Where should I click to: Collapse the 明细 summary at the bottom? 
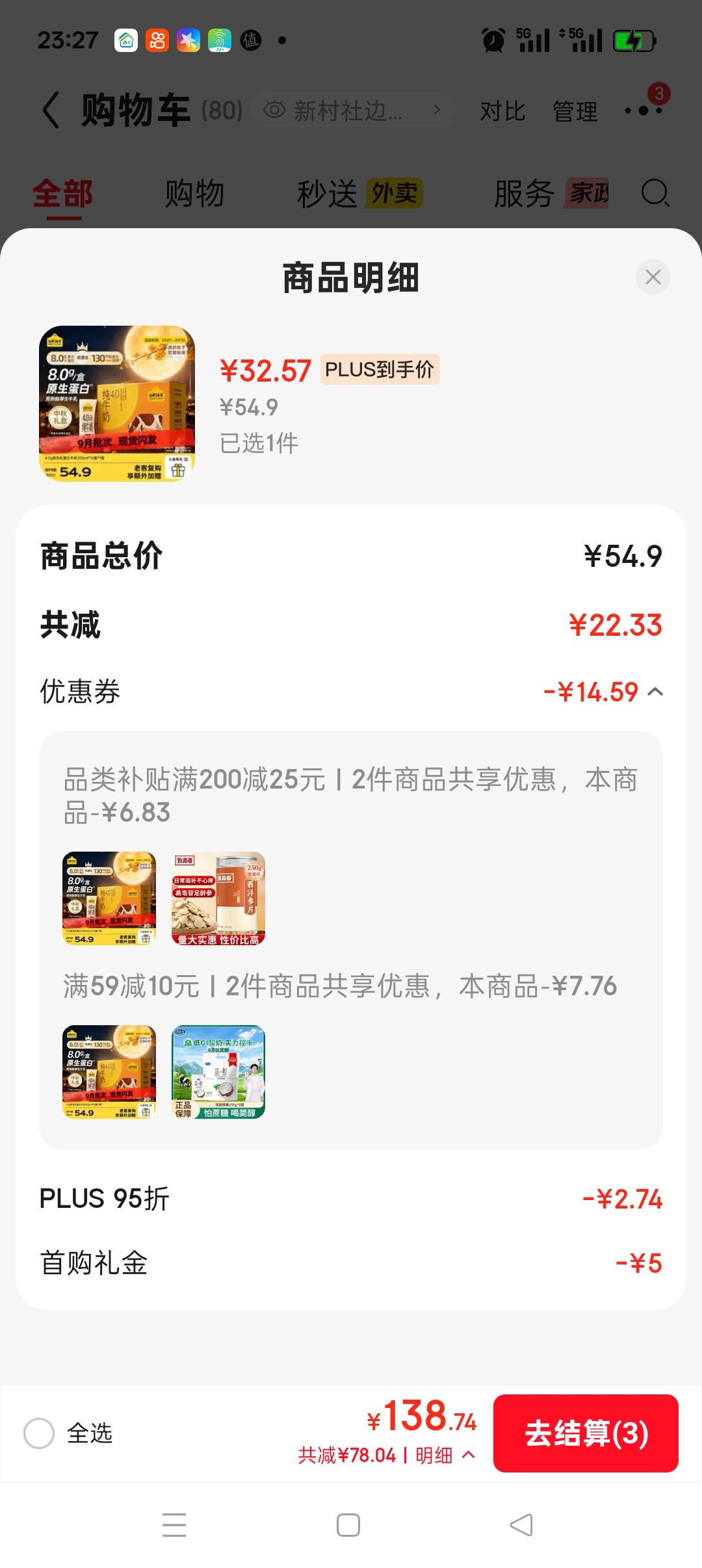point(445,1455)
